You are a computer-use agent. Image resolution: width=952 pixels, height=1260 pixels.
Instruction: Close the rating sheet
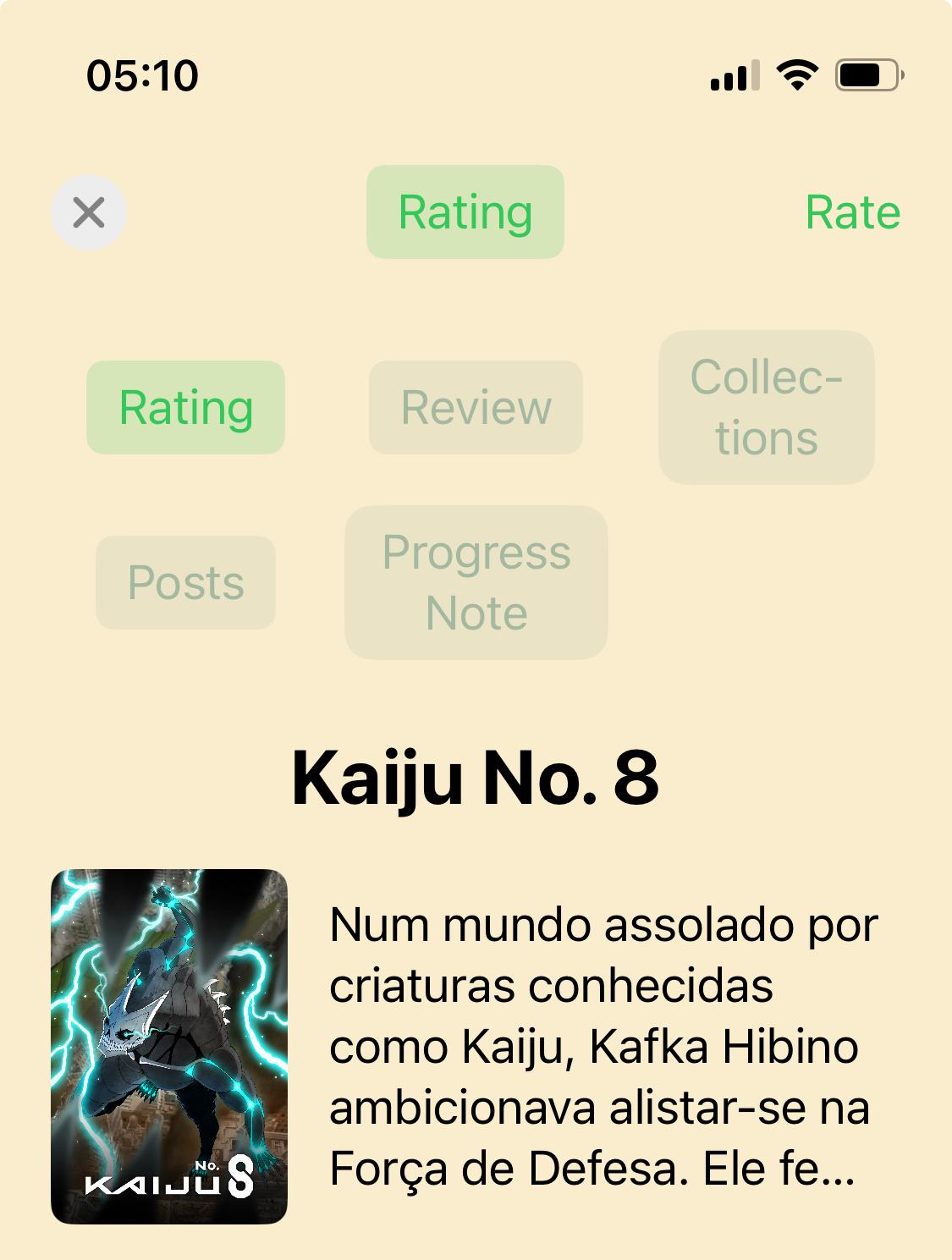89,212
